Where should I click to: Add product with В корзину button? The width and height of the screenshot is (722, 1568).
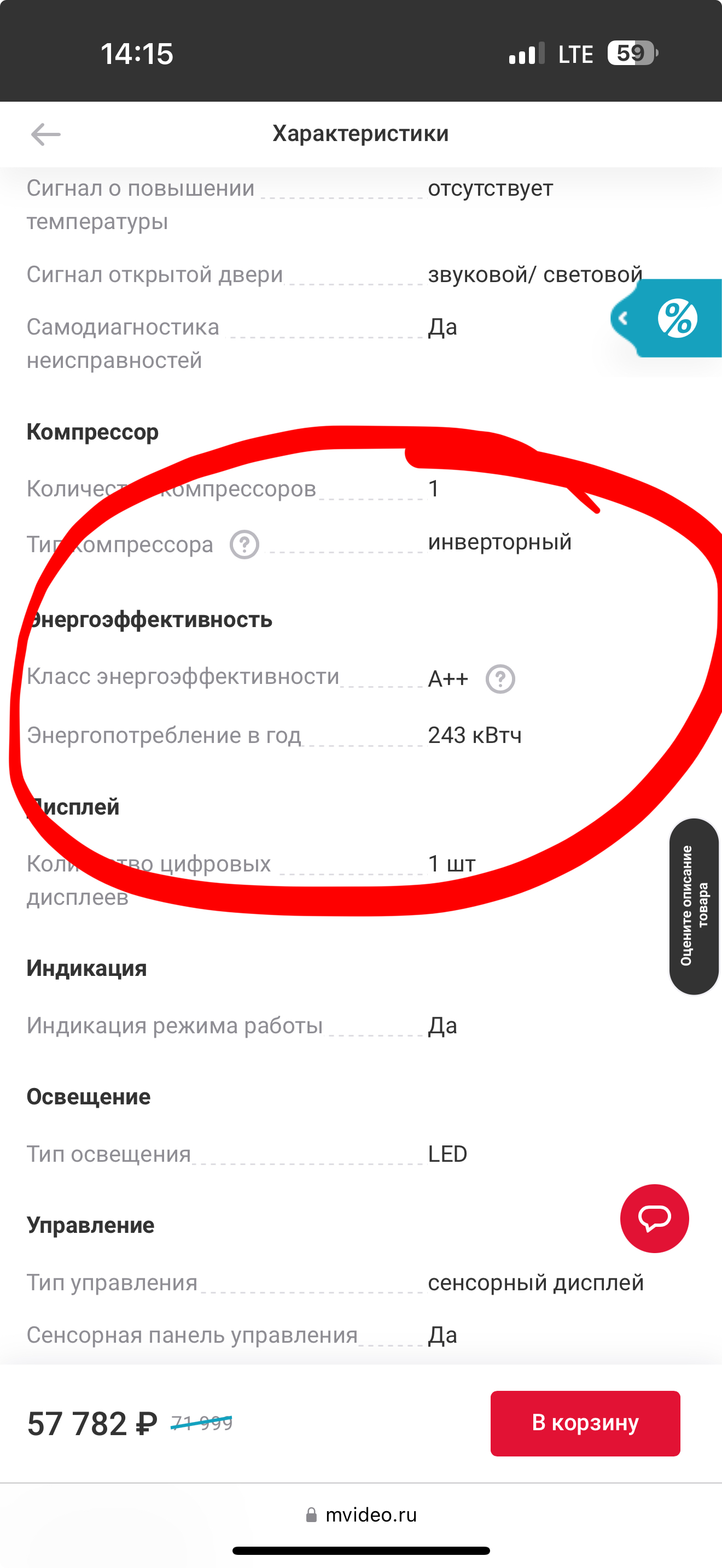(x=585, y=1423)
